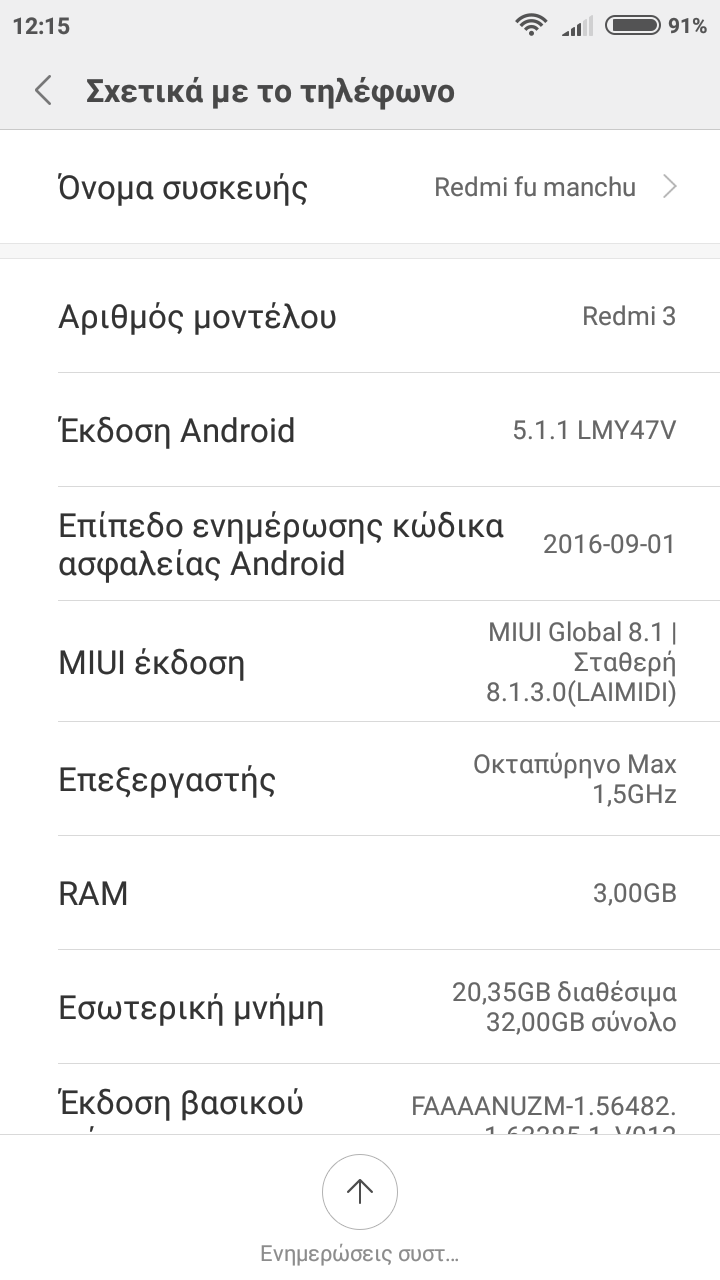Tap the Έκδοση Android row

pos(360,431)
